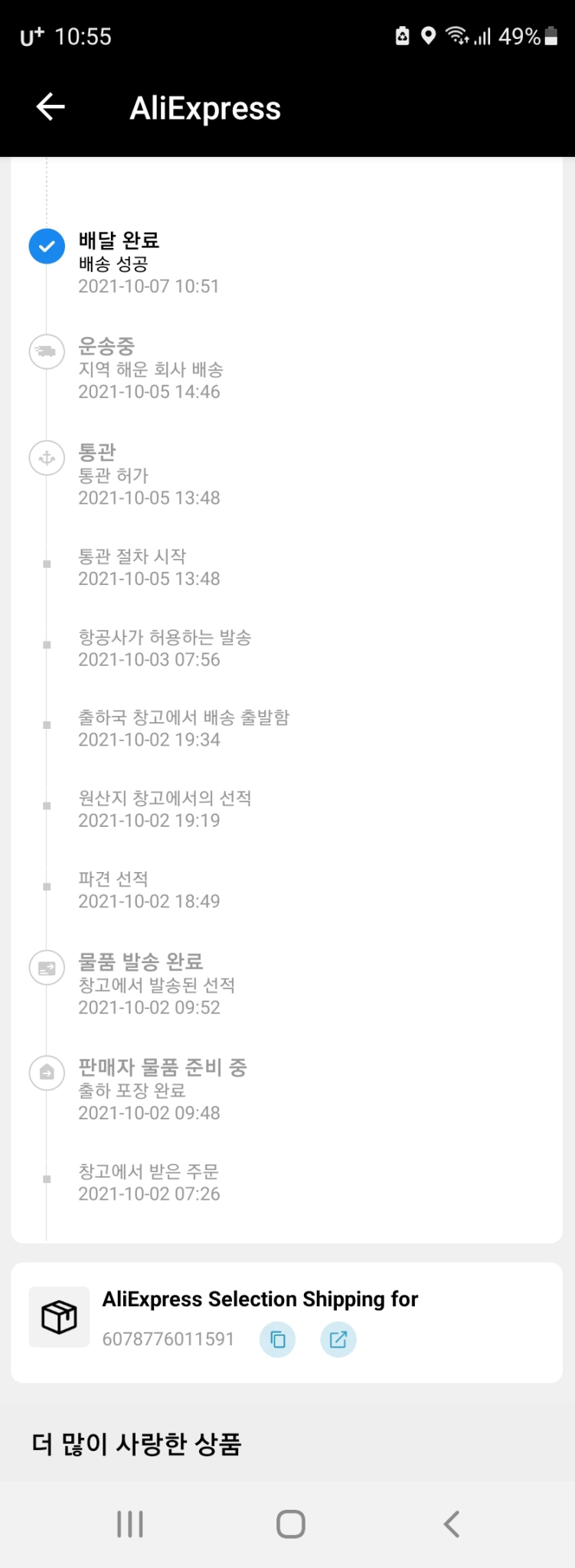Screen dimensions: 575x1568
Task: Select the truck icon next to 운송중
Action: coord(46,352)
